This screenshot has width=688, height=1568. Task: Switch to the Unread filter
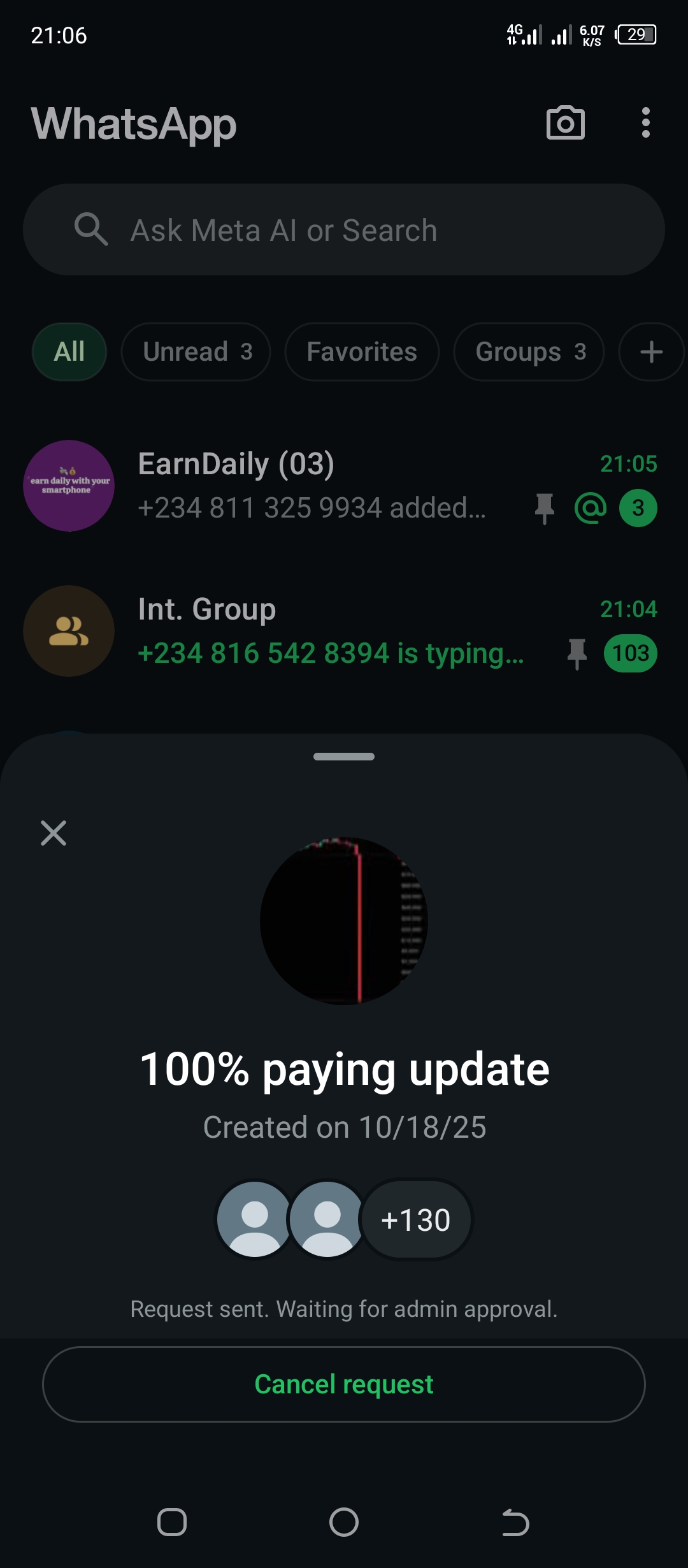[x=196, y=352]
